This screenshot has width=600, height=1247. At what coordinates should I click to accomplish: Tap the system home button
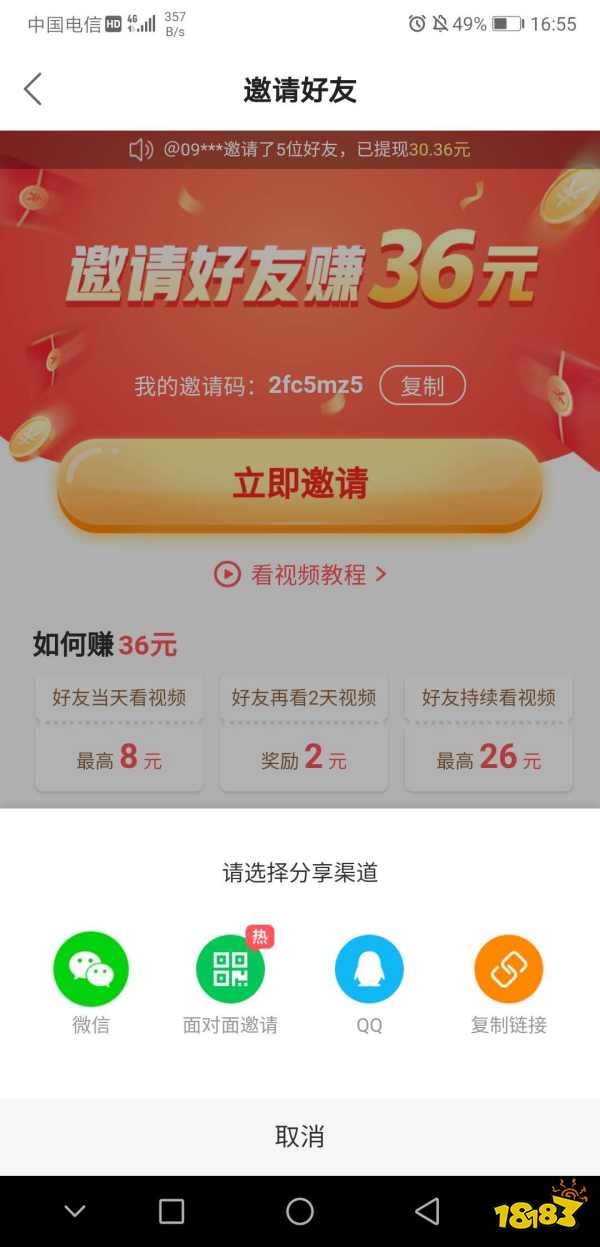[x=300, y=1211]
